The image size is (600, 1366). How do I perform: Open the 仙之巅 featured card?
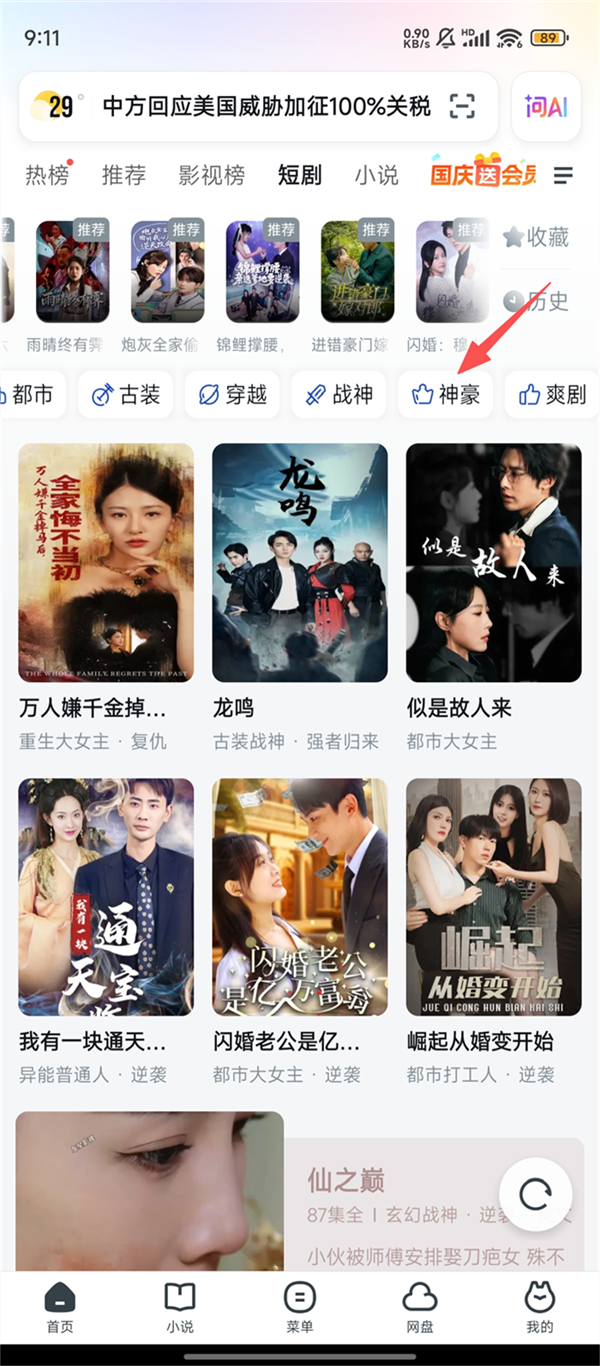tap(300, 1190)
